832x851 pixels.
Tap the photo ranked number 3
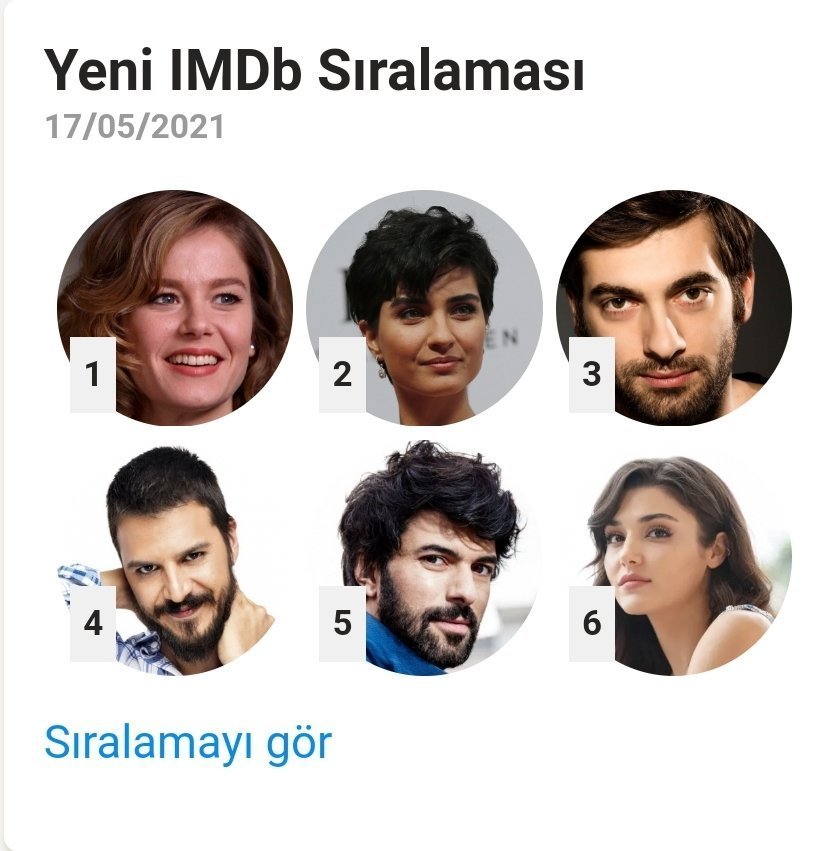point(673,307)
